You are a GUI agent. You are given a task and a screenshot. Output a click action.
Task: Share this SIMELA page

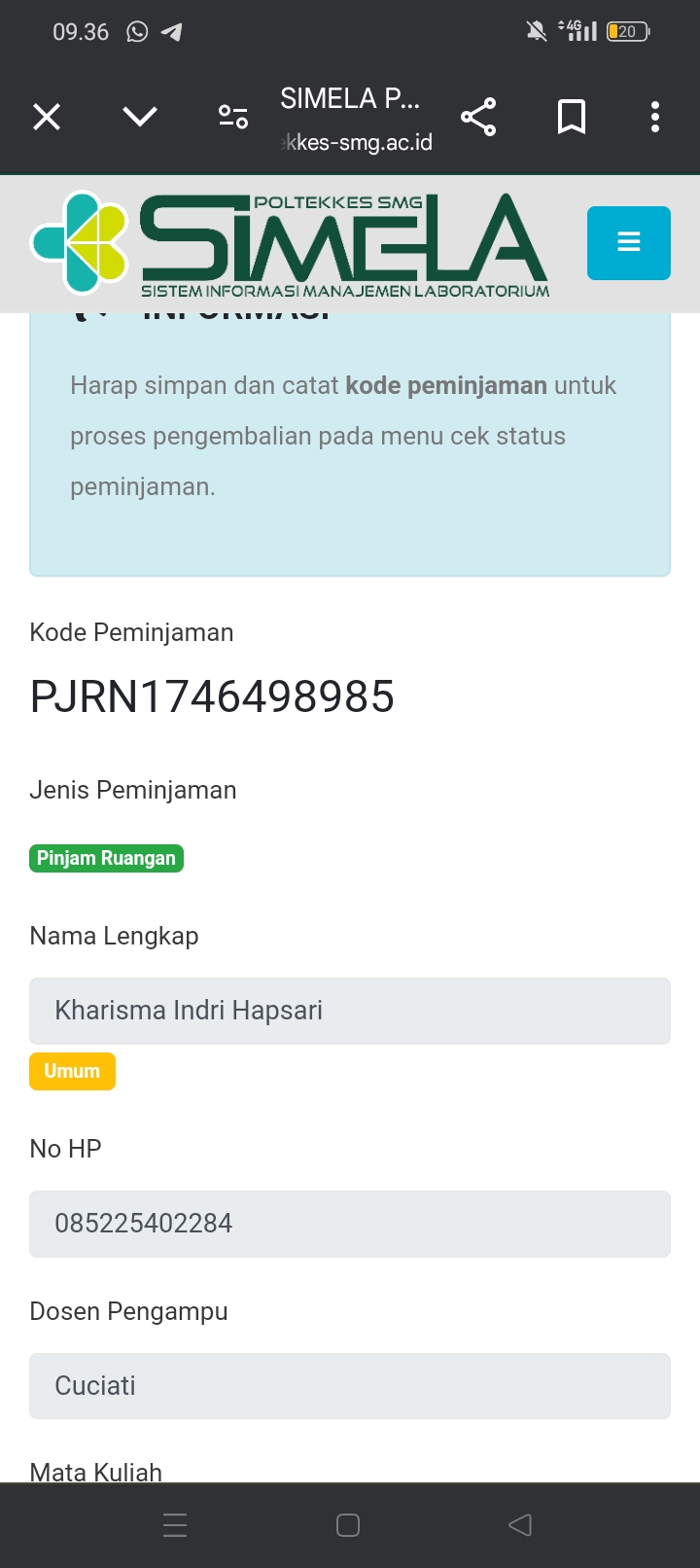pyautogui.click(x=478, y=118)
